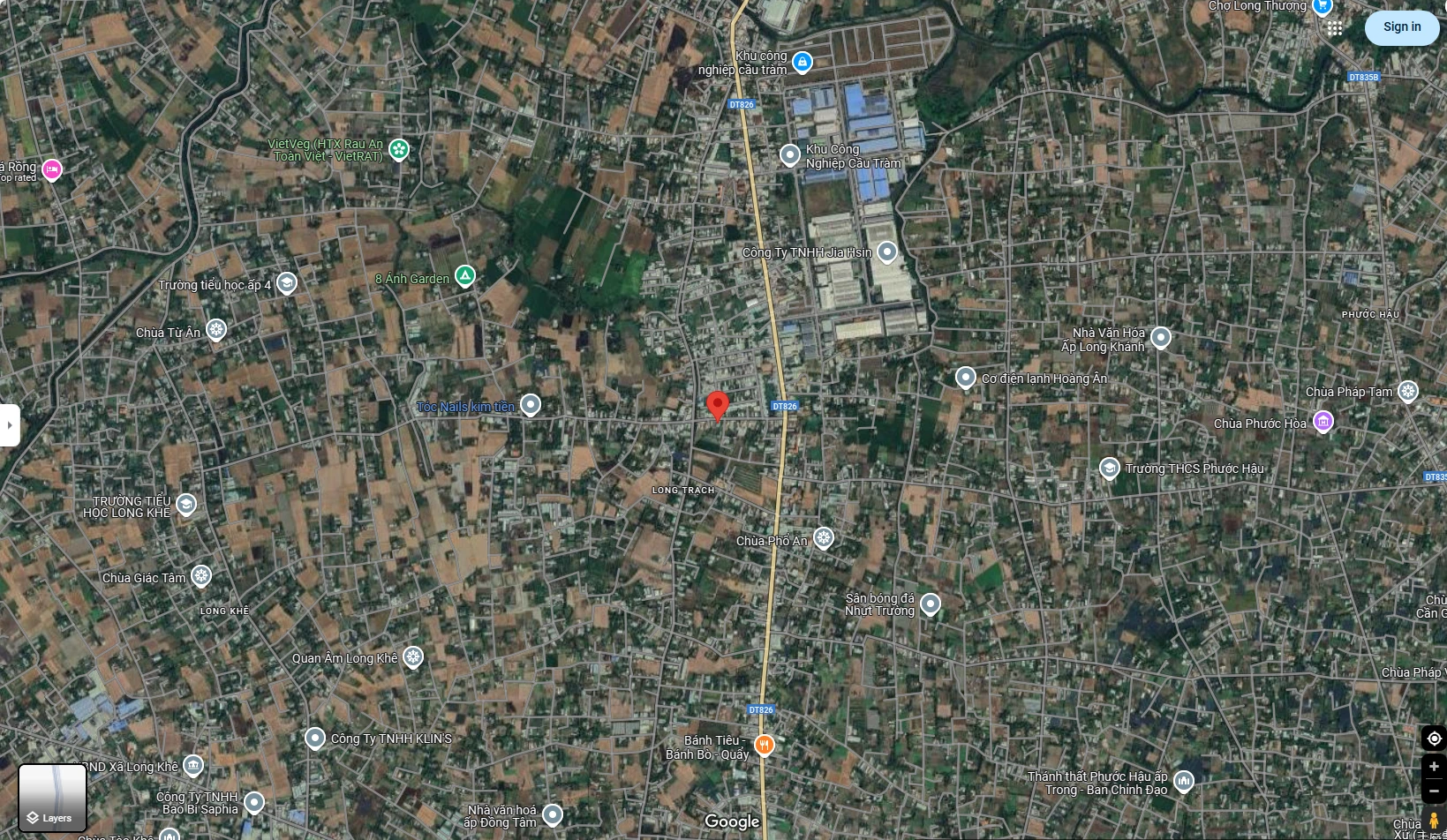1447x840 pixels.
Task: Select Sân bóng đá Nhựt Trường marker
Action: 930,604
